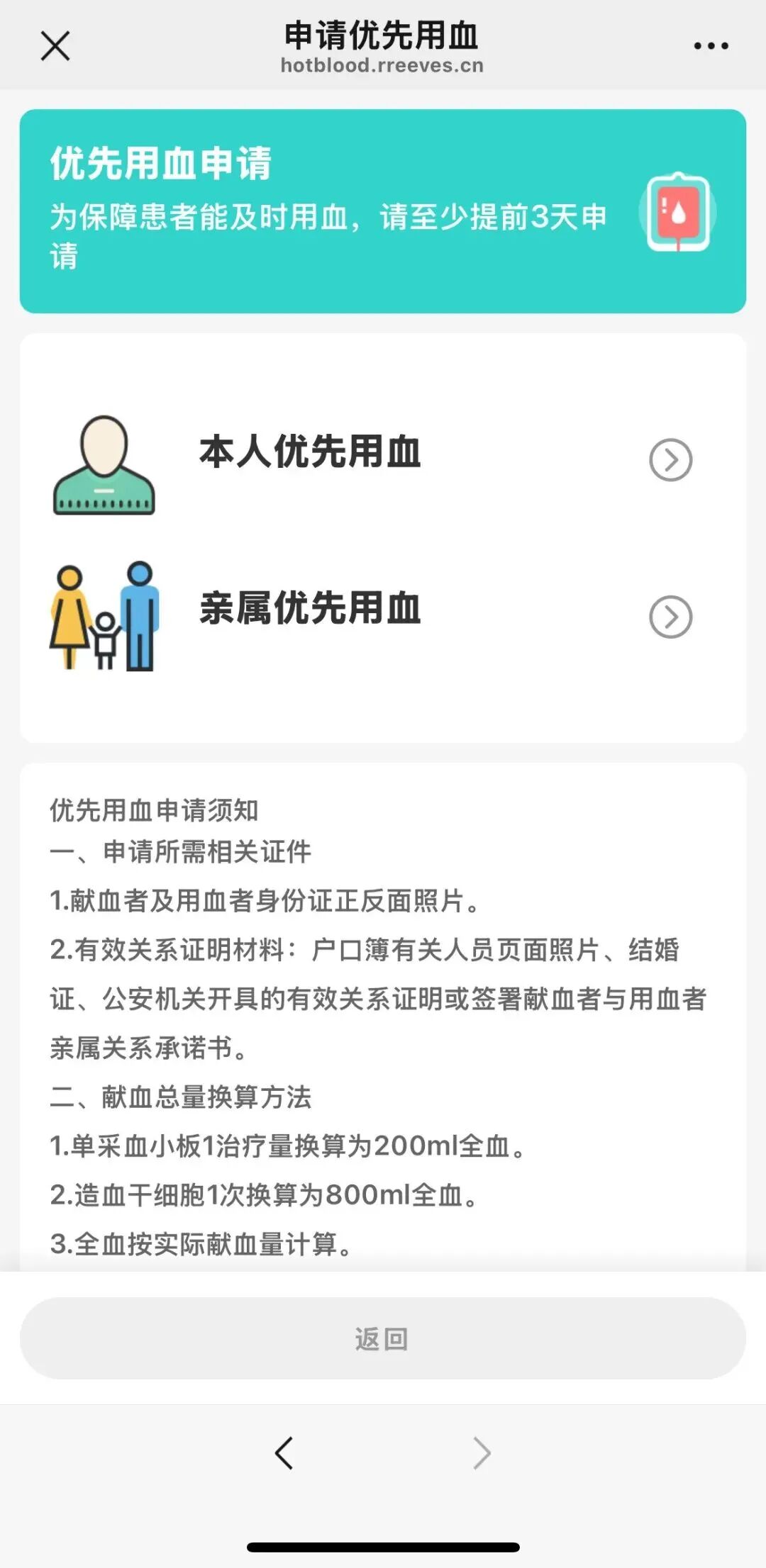Open the three-dot overflow menu
The height and width of the screenshot is (1568, 766).
tap(711, 47)
